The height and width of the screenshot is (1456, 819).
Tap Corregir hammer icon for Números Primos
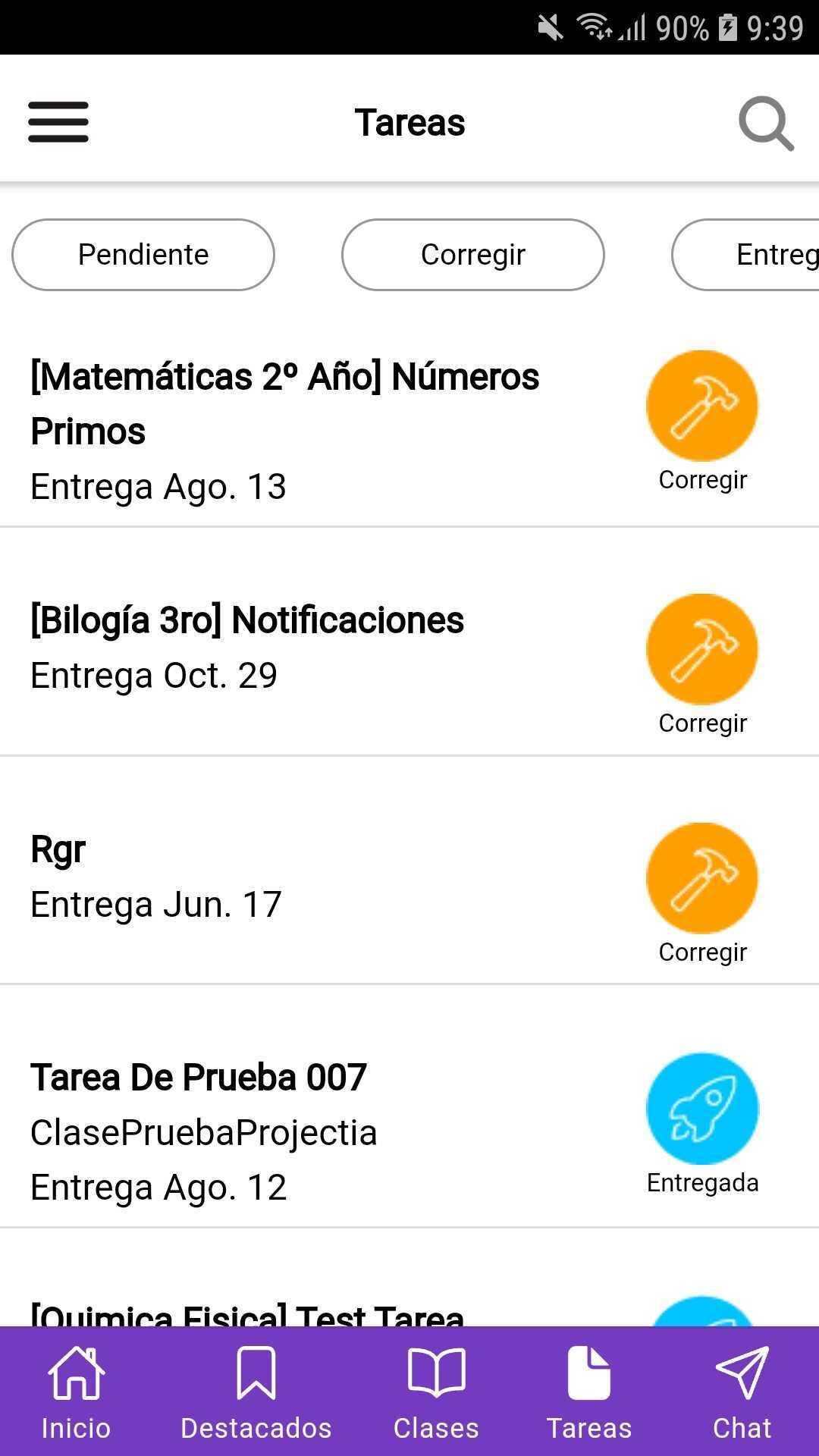click(702, 406)
